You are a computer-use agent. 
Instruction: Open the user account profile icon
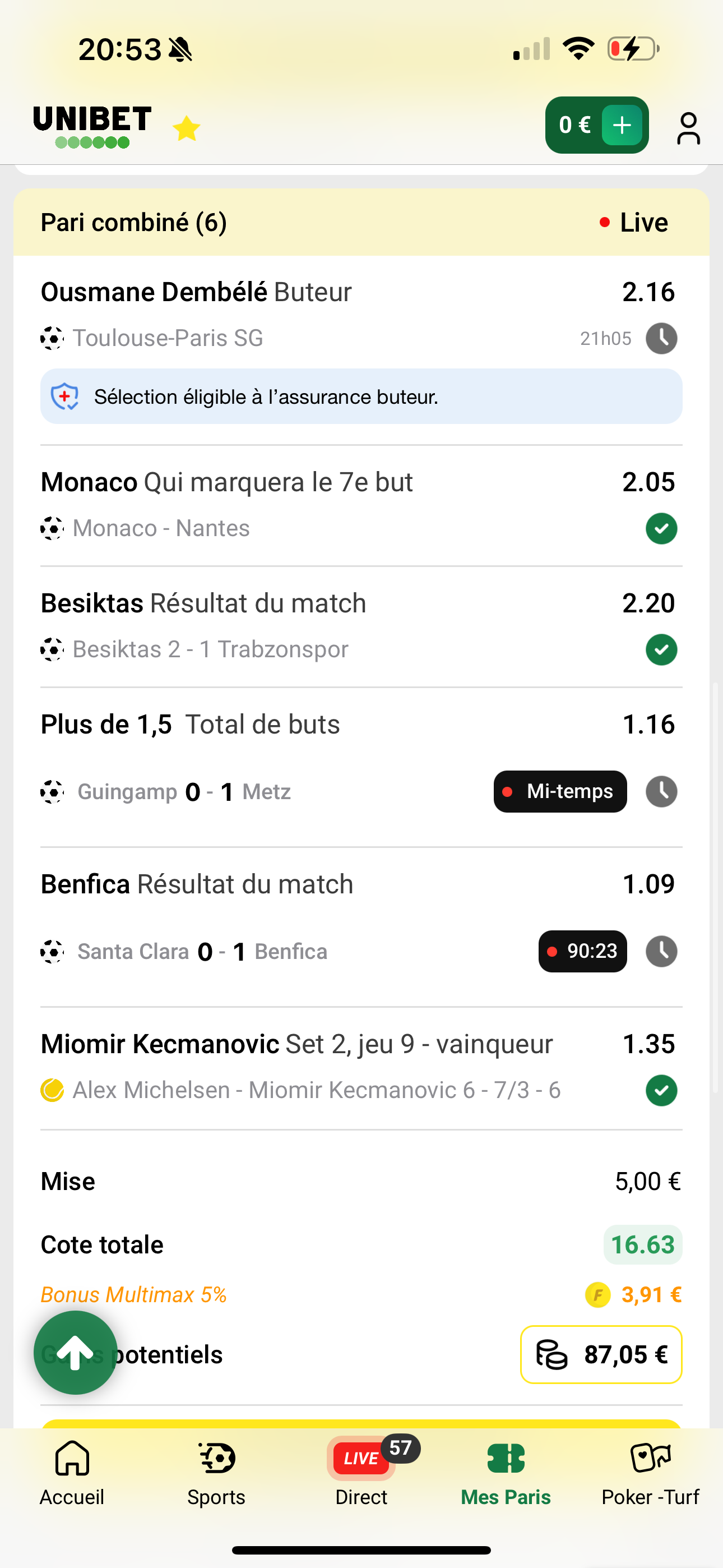tap(688, 128)
